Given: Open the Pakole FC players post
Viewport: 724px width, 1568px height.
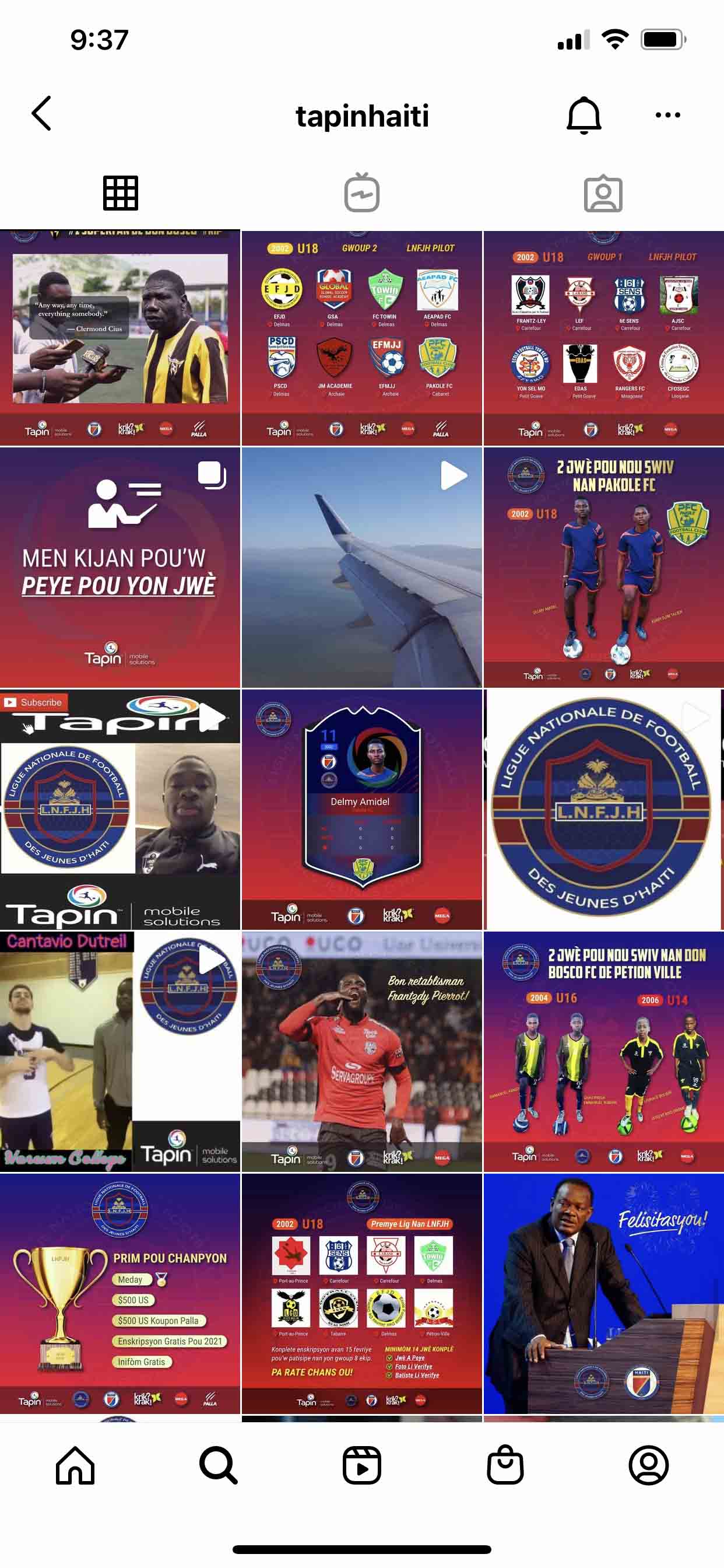Looking at the screenshot, I should (603, 568).
